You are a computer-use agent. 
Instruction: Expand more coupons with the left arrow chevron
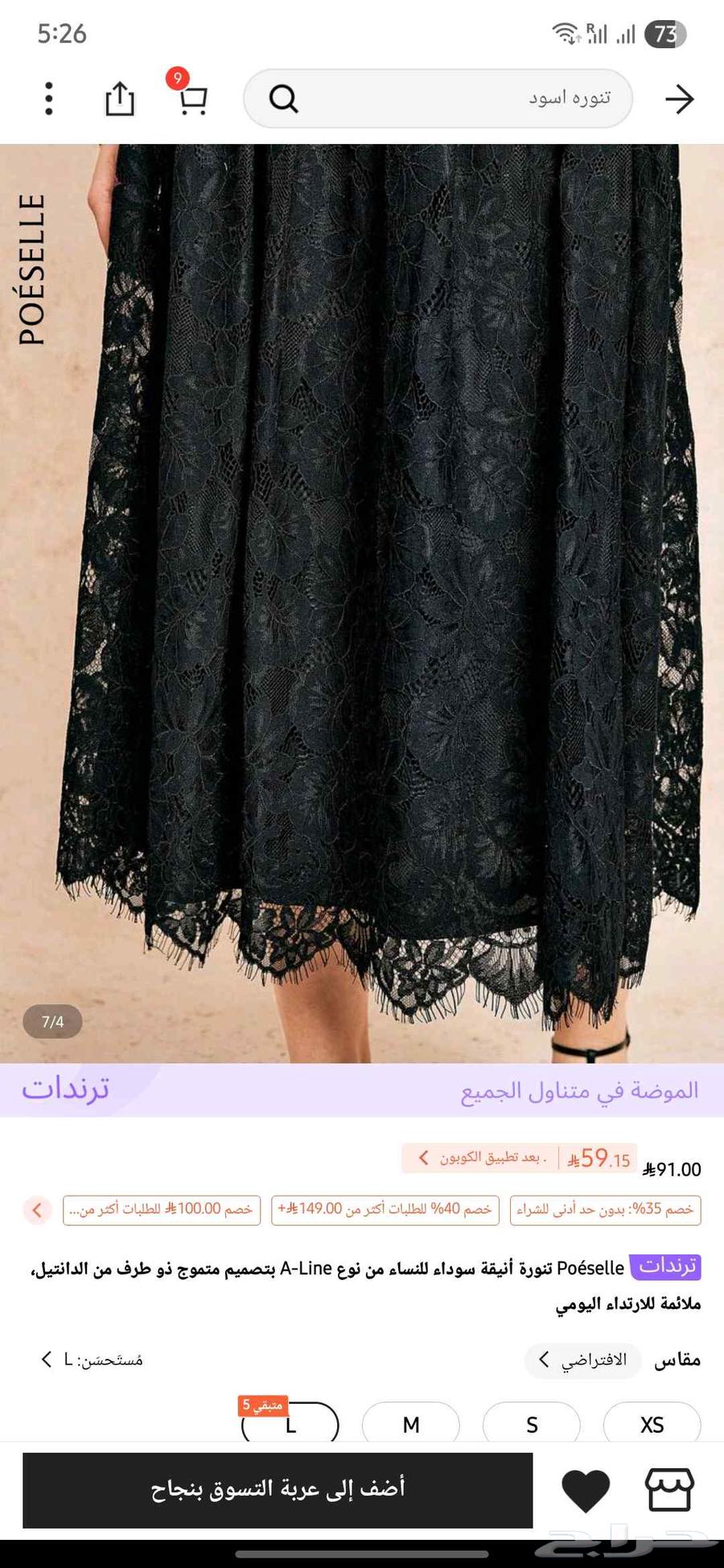pos(36,1210)
